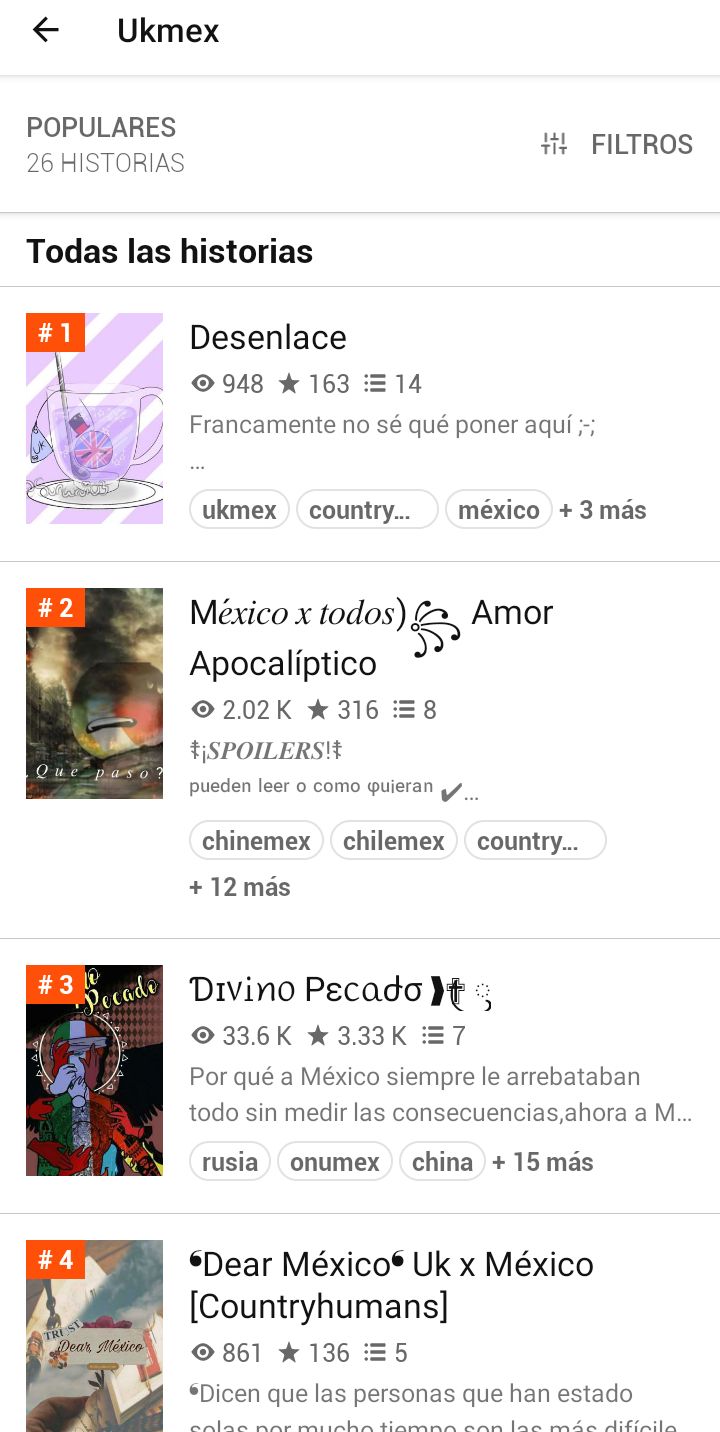Select the china tag chip
This screenshot has width=720, height=1432.
pos(442,1162)
